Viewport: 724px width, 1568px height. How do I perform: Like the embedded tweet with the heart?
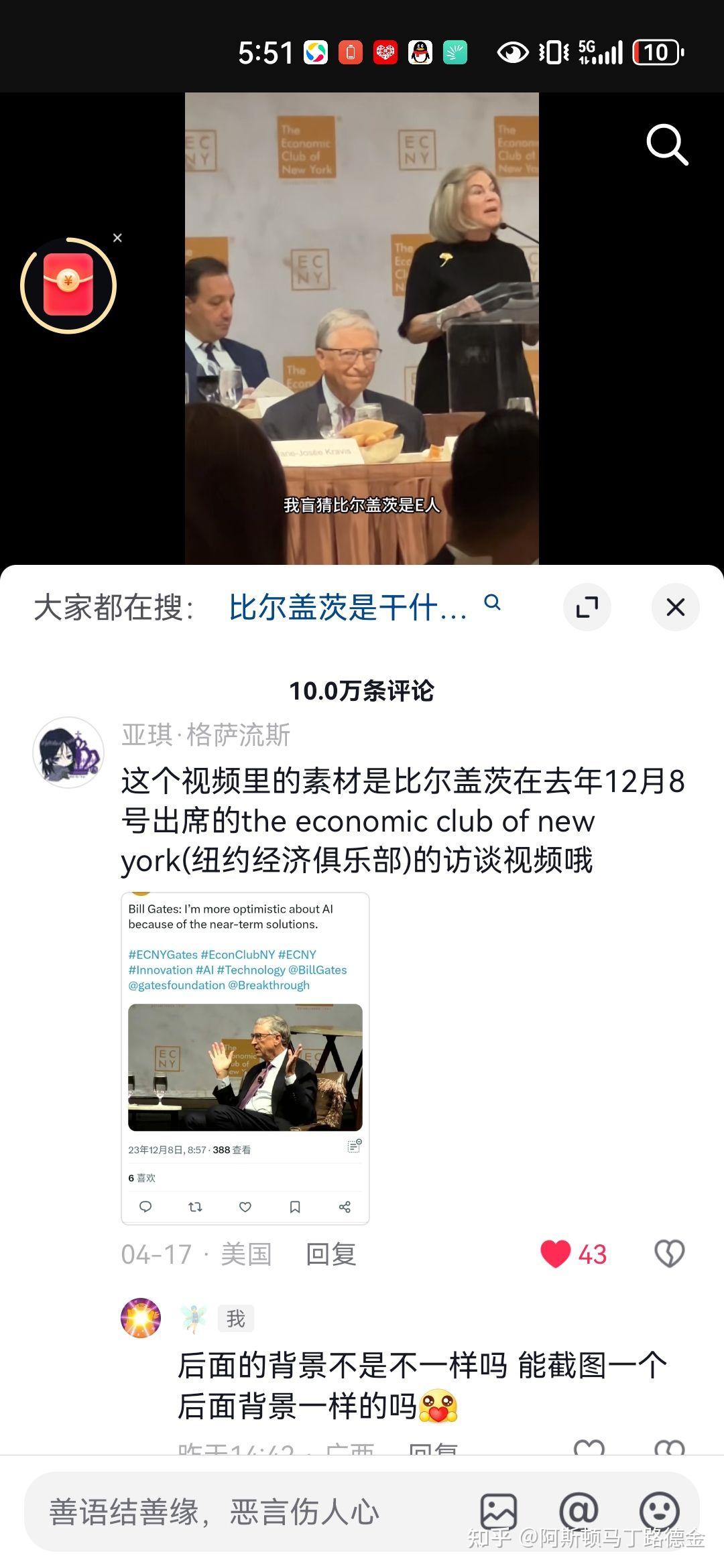click(x=245, y=1207)
